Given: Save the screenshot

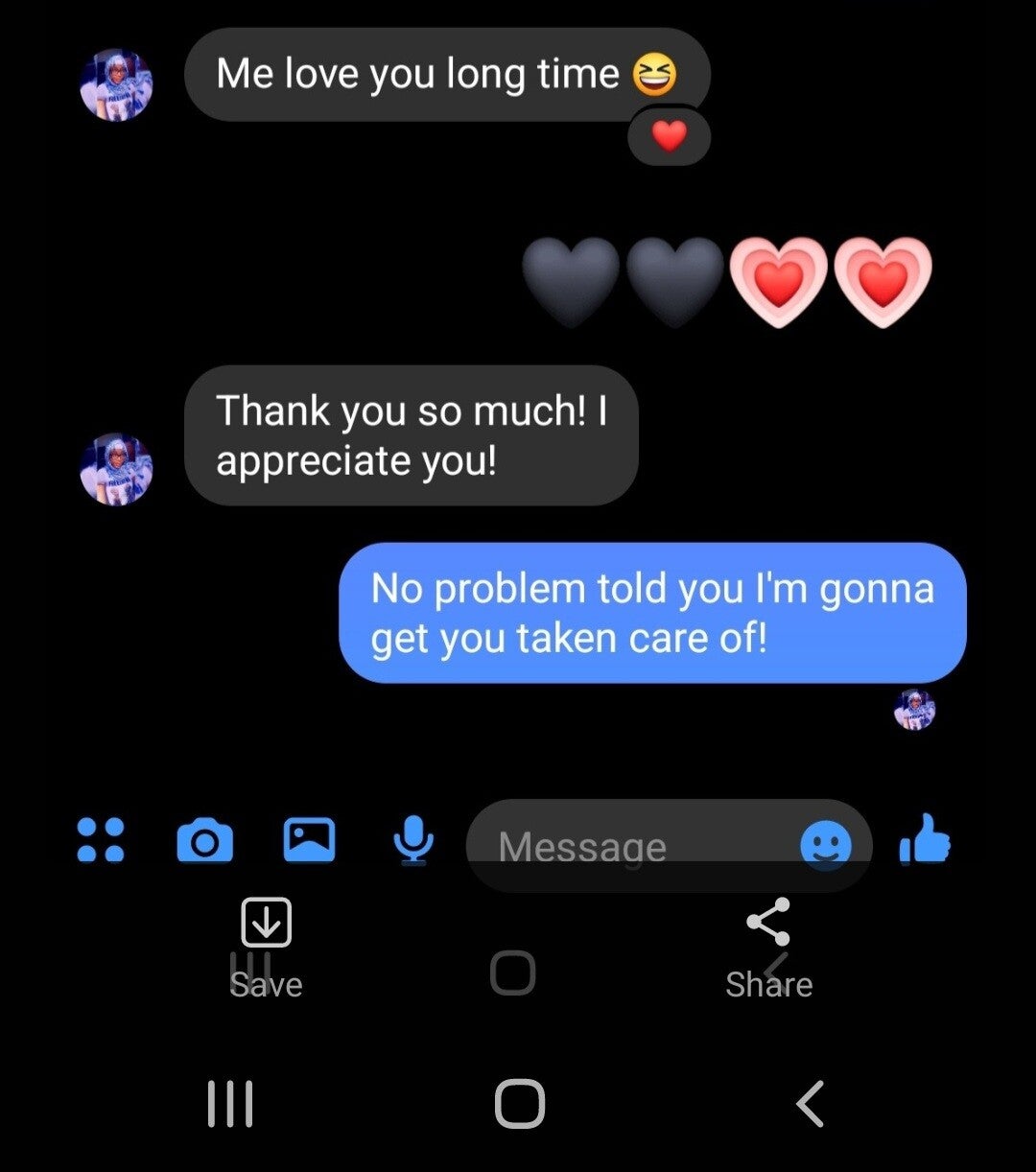Looking at the screenshot, I should pos(266,945).
